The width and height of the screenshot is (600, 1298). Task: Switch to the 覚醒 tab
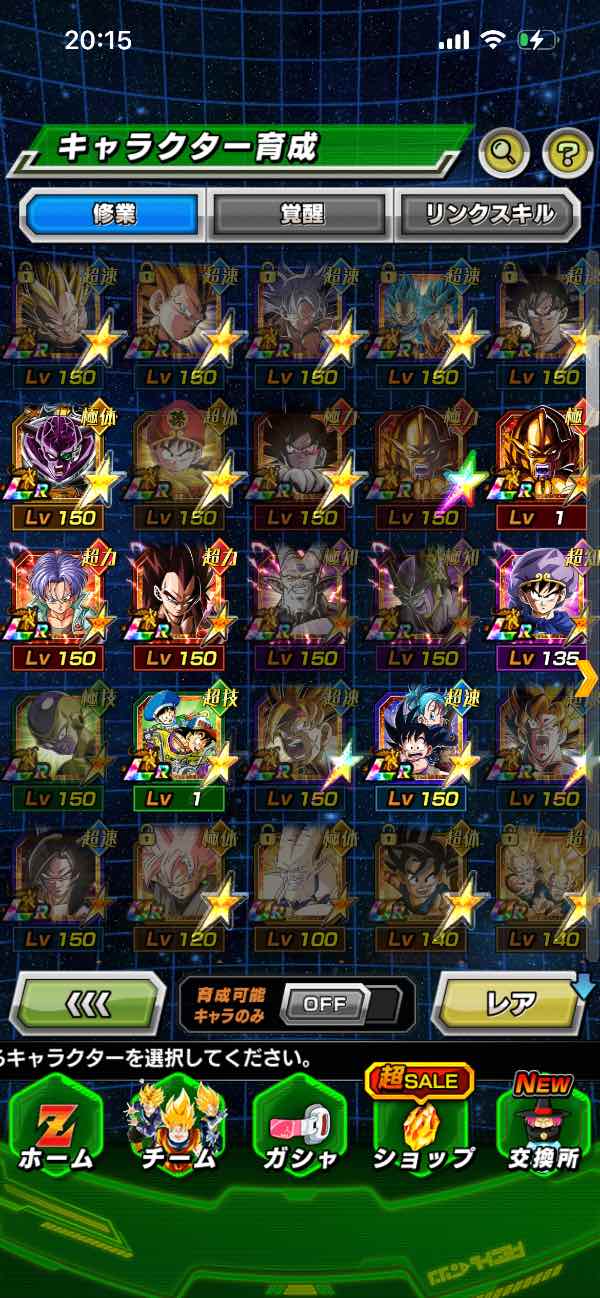point(299,214)
